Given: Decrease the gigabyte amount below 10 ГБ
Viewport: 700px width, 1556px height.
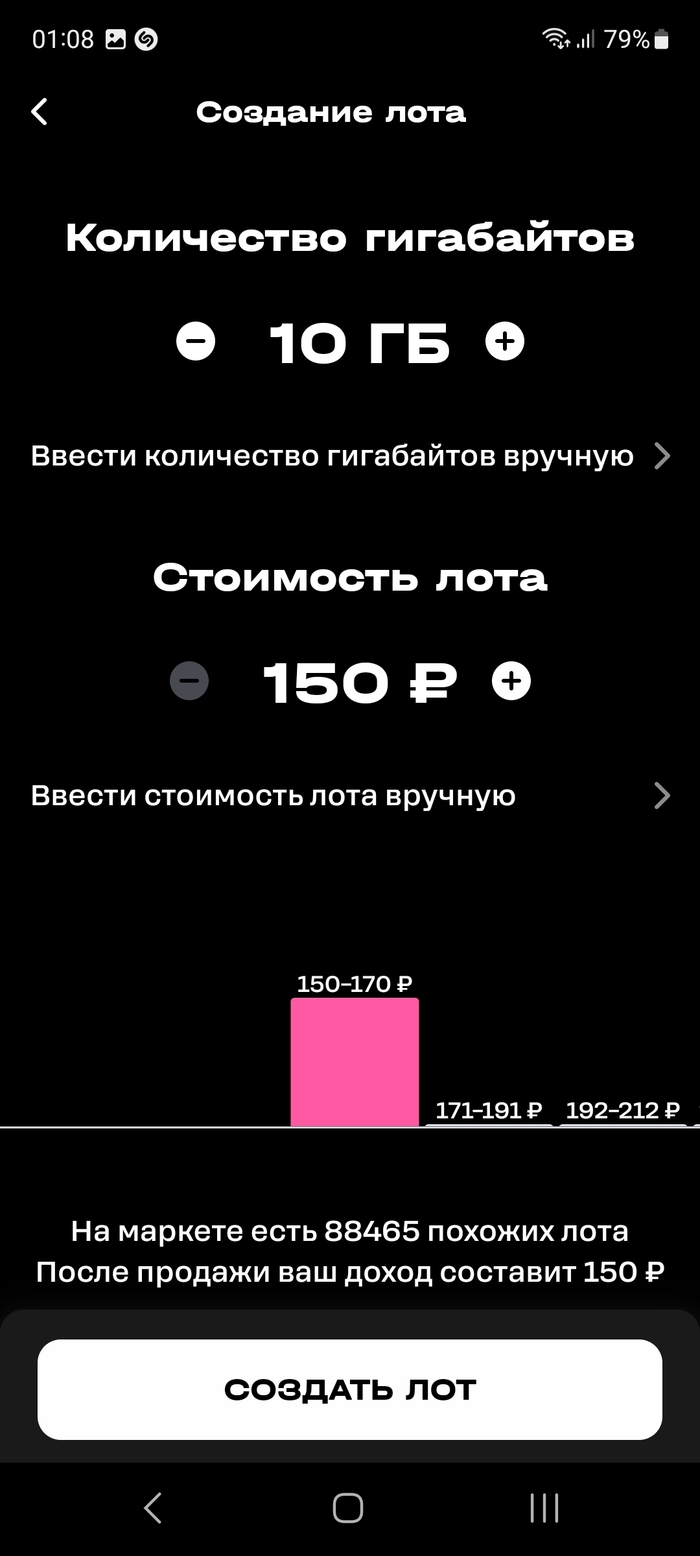Looking at the screenshot, I should (196, 342).
